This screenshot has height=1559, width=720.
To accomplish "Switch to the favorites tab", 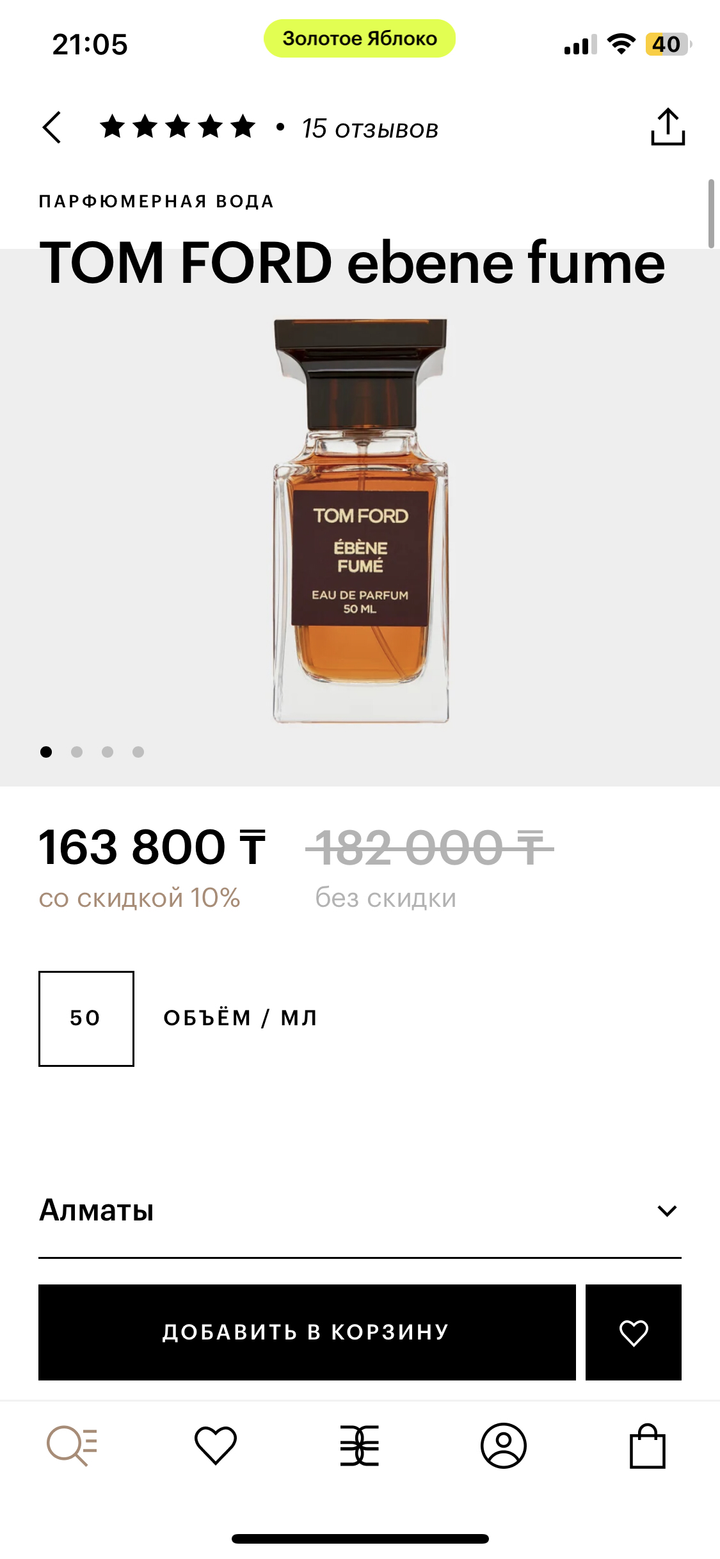I will pos(215,1445).
